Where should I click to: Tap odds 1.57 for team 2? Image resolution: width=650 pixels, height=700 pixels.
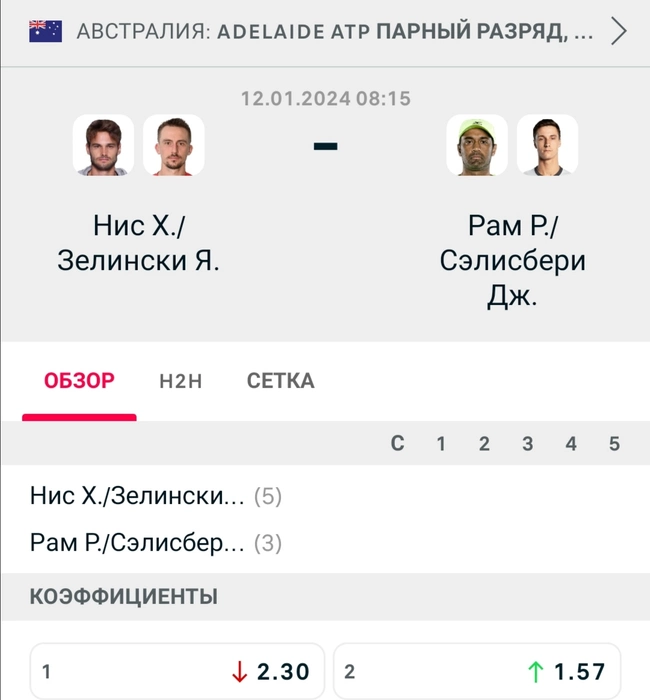pos(478,672)
